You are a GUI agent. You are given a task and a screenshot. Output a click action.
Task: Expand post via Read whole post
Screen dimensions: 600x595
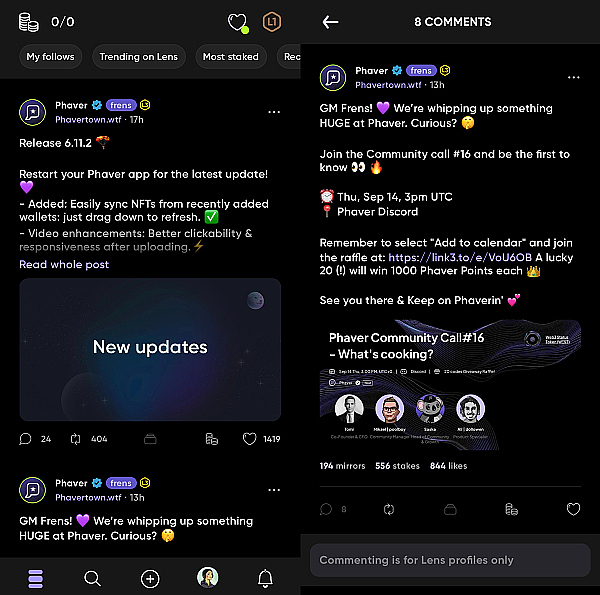[x=64, y=264]
